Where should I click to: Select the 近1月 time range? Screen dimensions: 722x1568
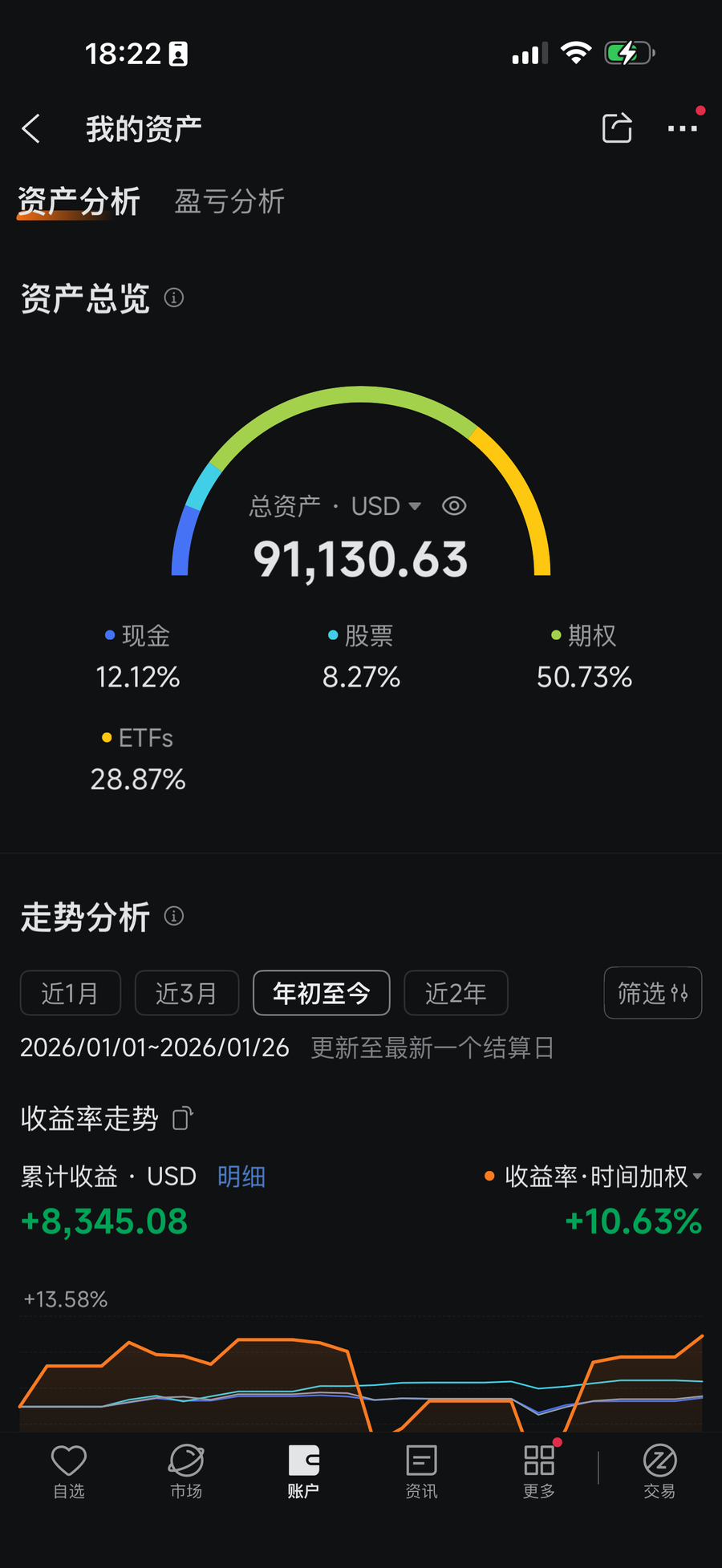click(71, 993)
